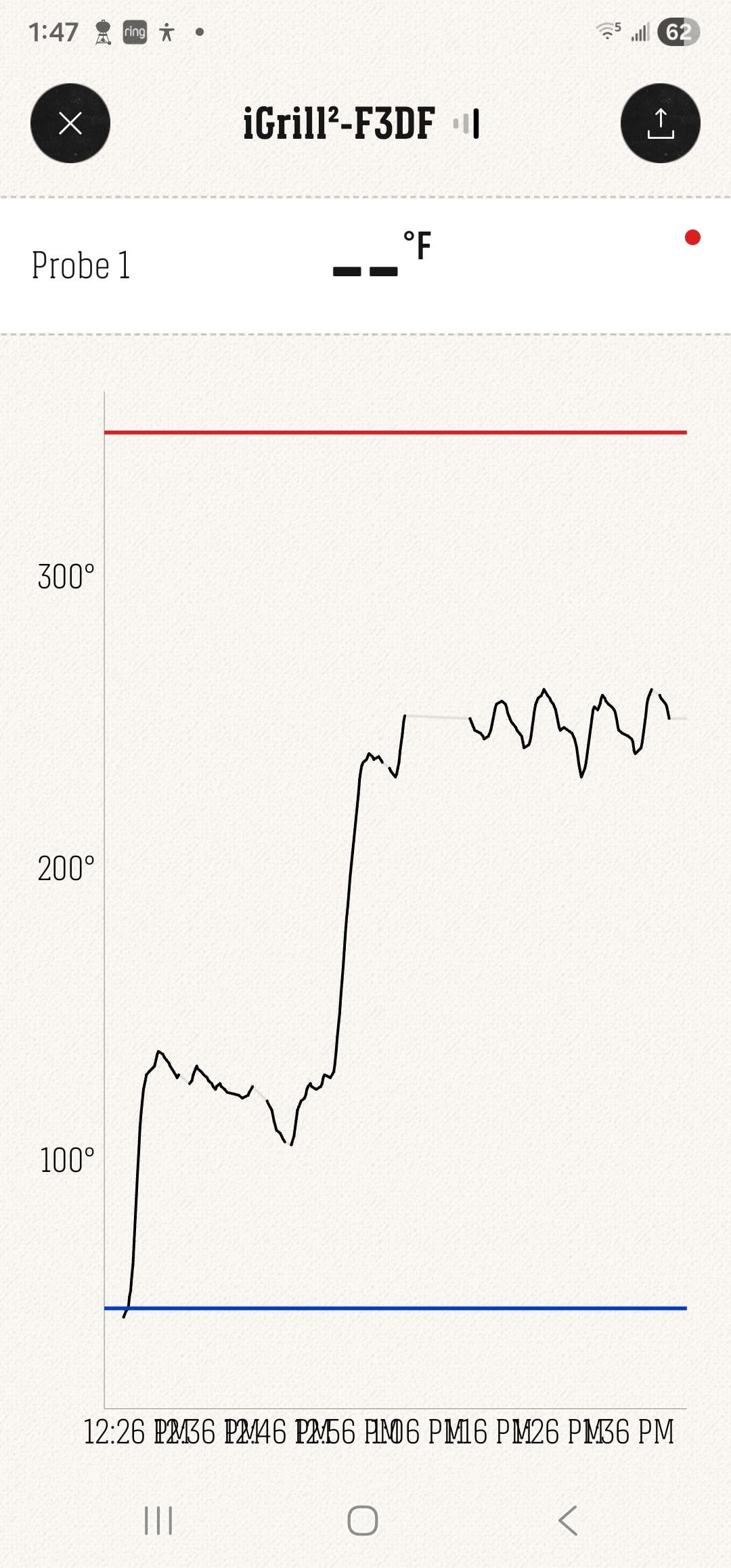Go back using the system back button
This screenshot has height=1568, width=731.
coord(567,1520)
